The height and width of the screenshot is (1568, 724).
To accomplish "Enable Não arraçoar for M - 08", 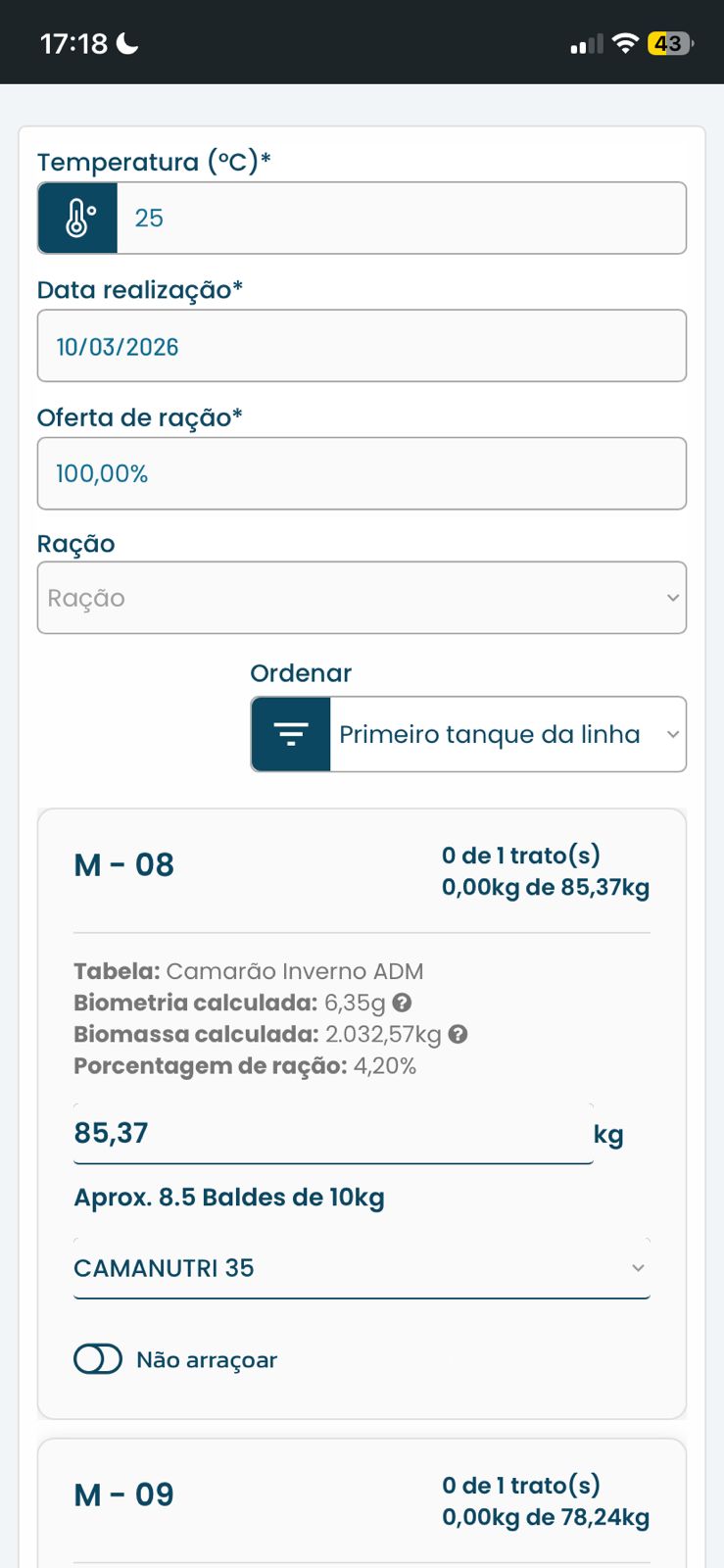I will [x=98, y=1359].
